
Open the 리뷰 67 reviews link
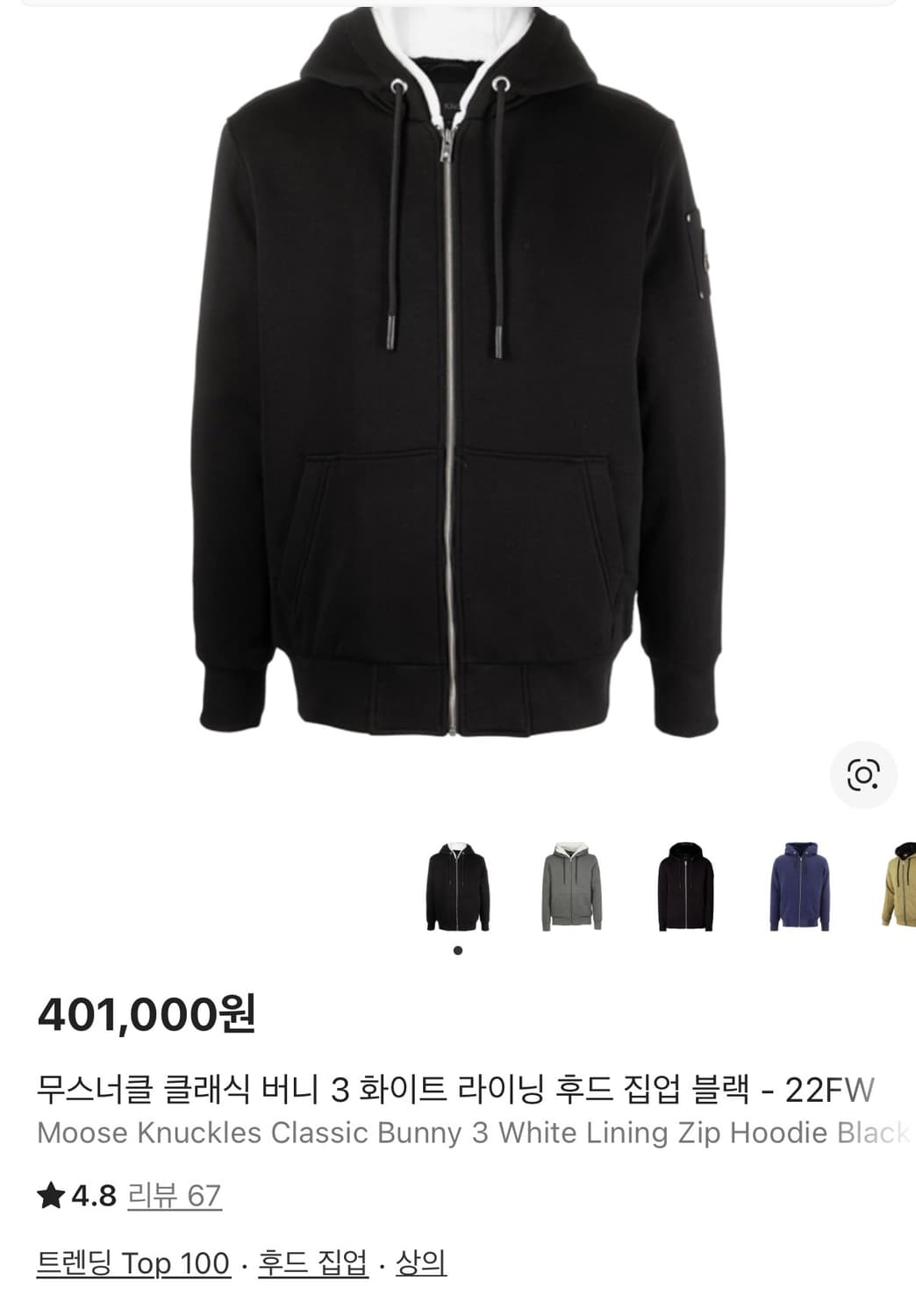point(173,1193)
